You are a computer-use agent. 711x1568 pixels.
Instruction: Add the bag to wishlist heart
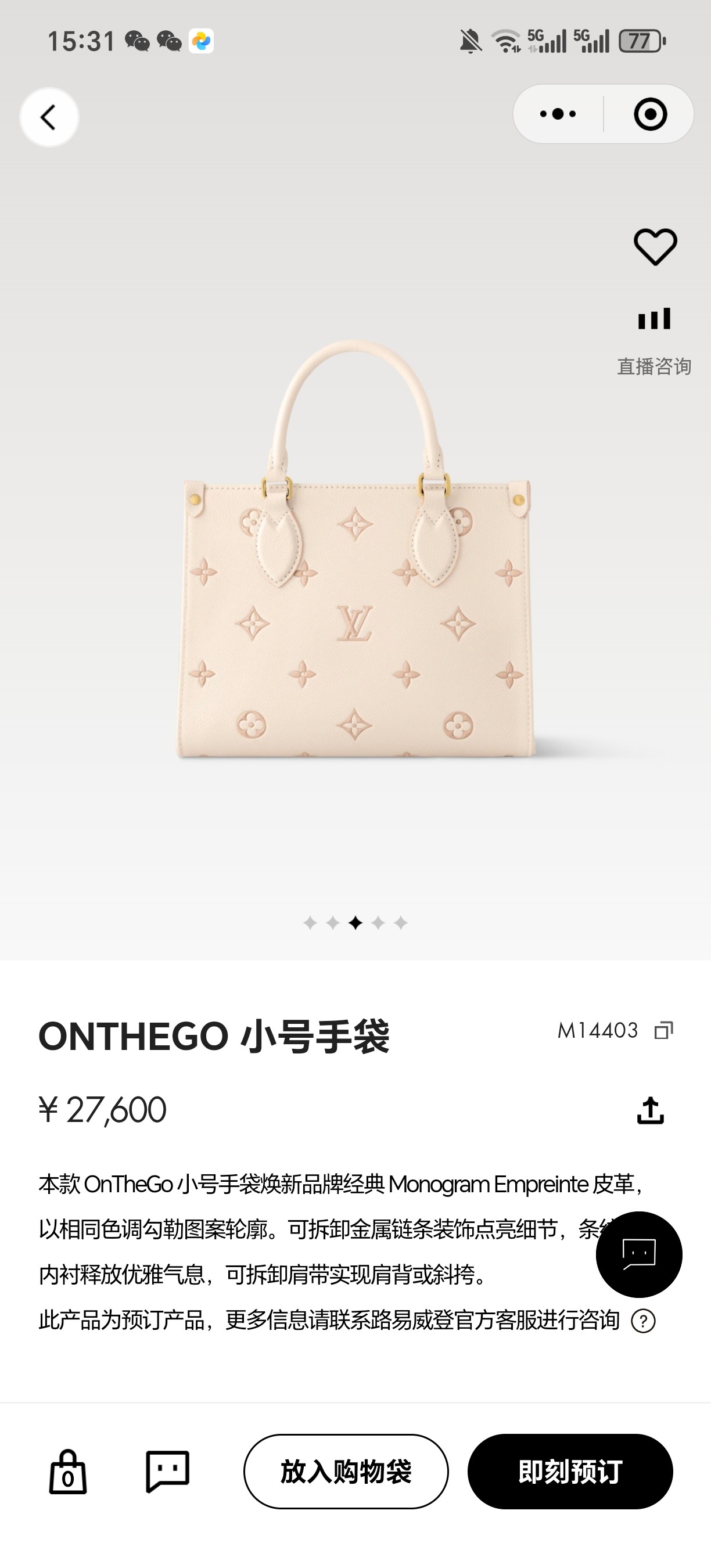tap(655, 246)
